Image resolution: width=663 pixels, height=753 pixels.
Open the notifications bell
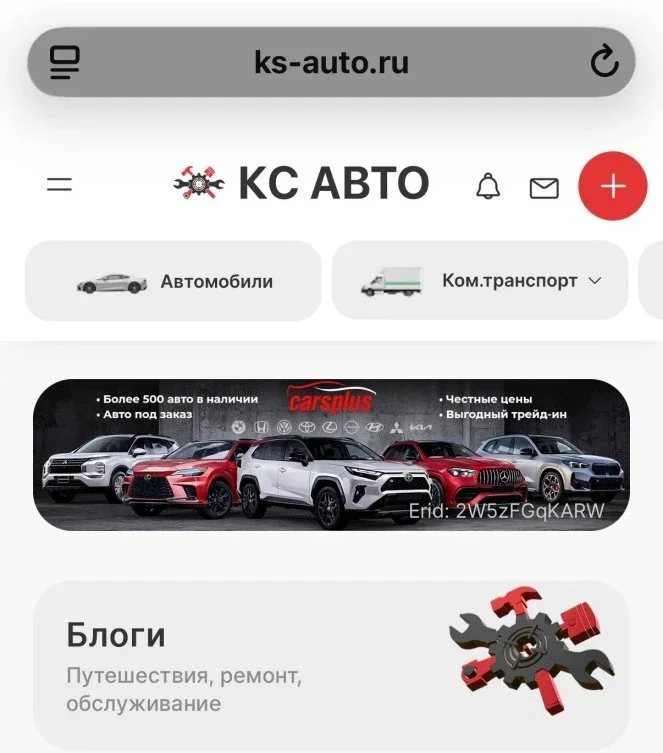tap(488, 186)
